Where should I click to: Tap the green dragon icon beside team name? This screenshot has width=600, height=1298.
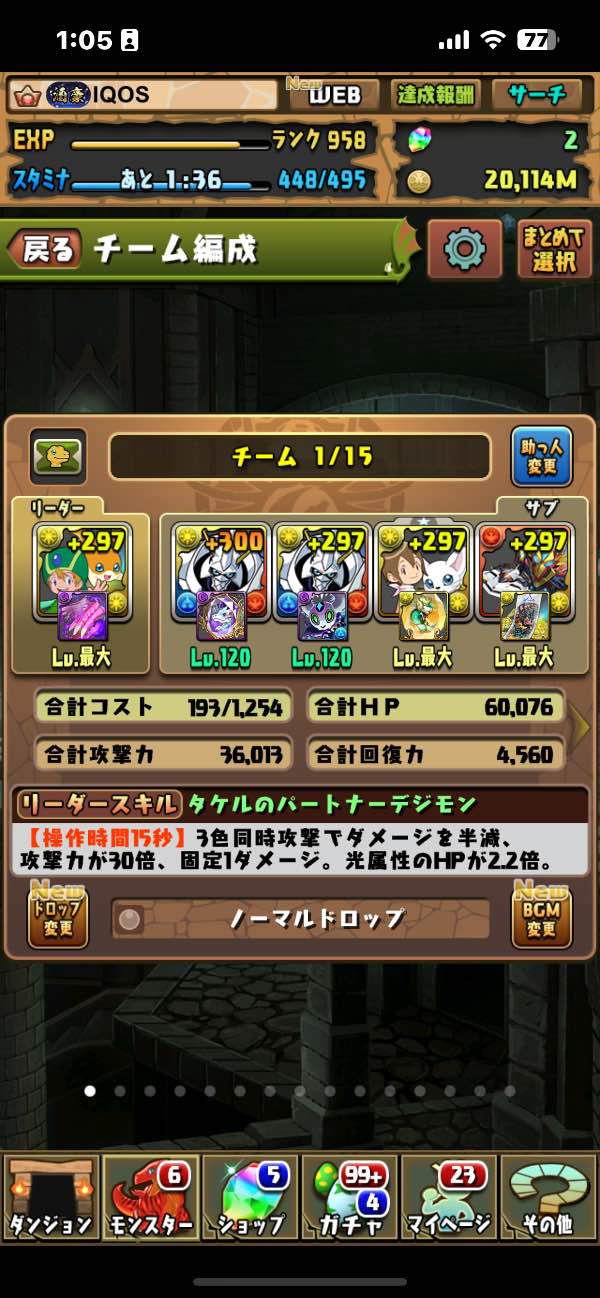(57, 457)
